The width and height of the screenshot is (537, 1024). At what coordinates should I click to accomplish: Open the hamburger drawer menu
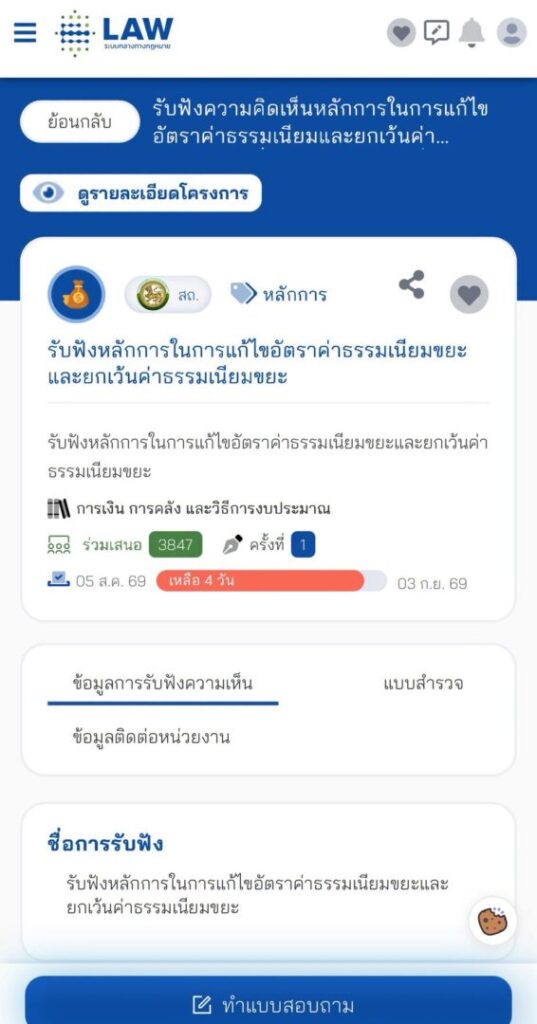[25, 32]
